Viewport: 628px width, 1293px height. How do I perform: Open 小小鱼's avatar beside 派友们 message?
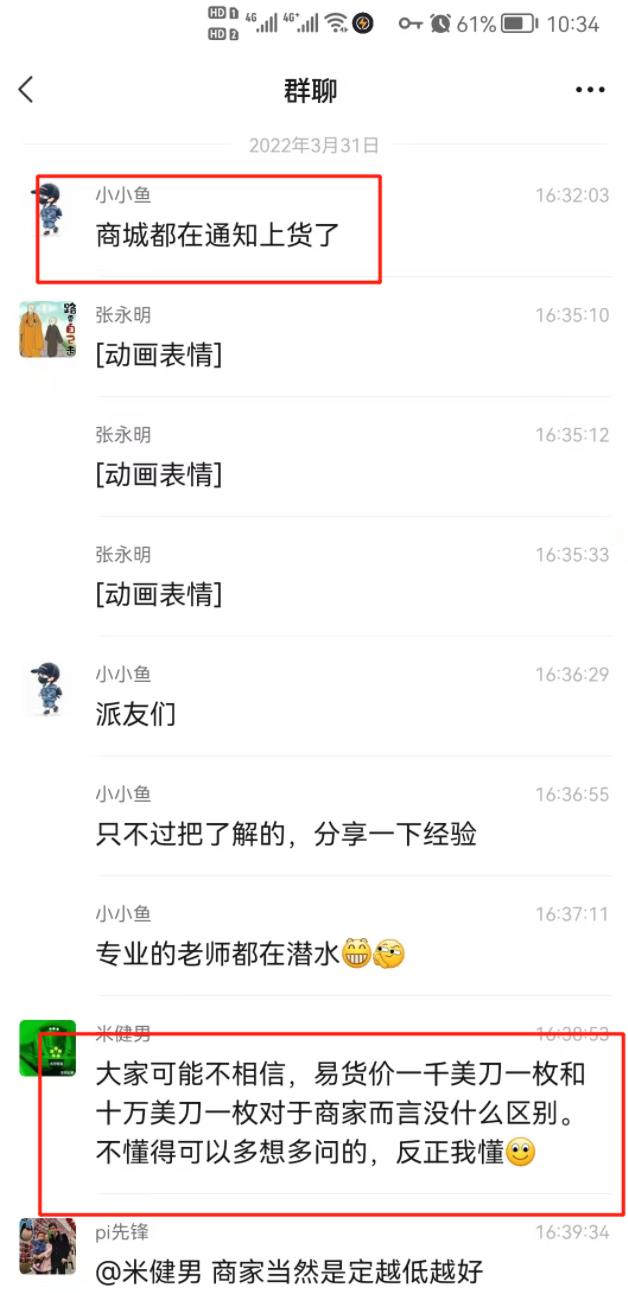coord(48,688)
